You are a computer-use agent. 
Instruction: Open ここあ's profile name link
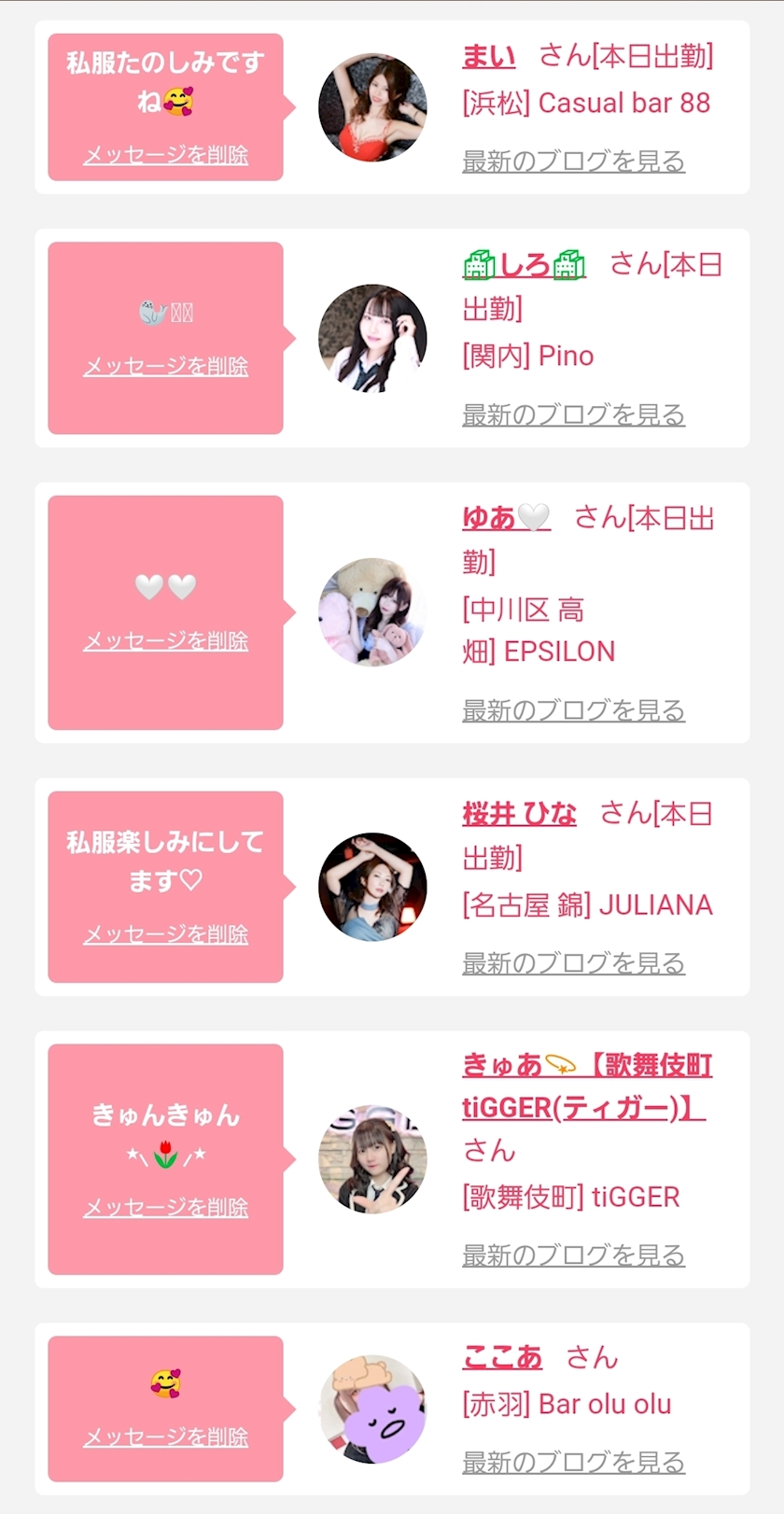point(502,1357)
